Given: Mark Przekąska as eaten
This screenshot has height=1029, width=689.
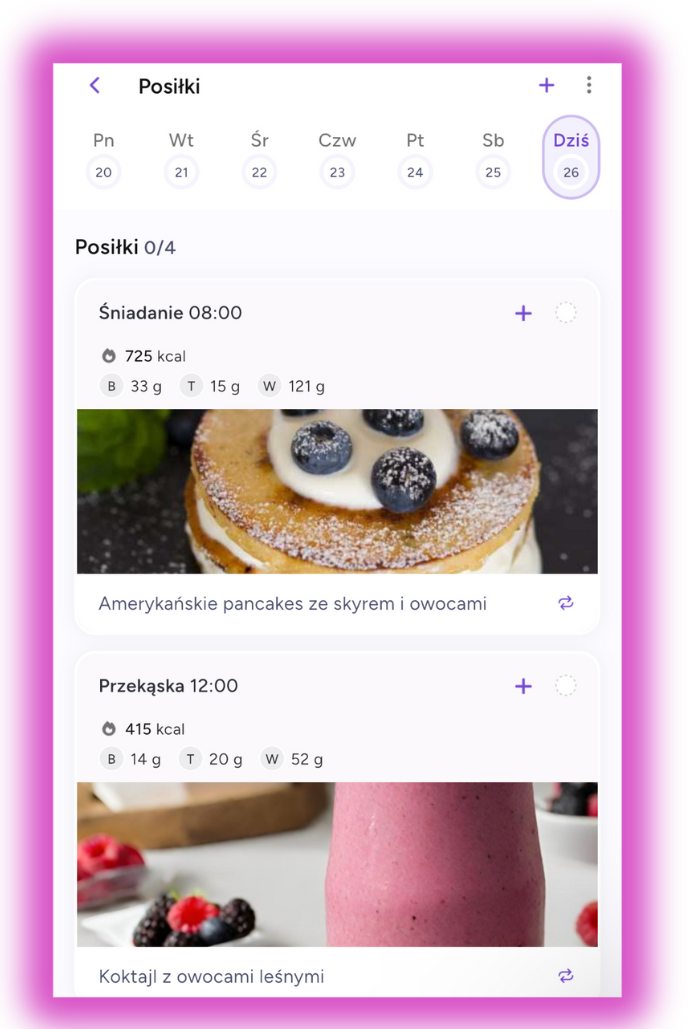Looking at the screenshot, I should click(566, 686).
